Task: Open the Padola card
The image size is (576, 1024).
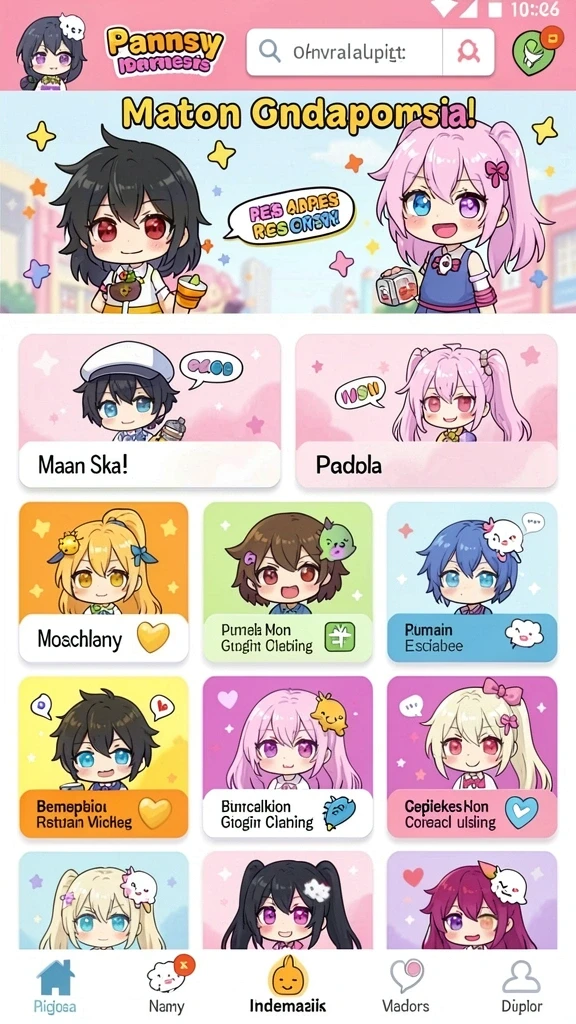Action: point(426,411)
